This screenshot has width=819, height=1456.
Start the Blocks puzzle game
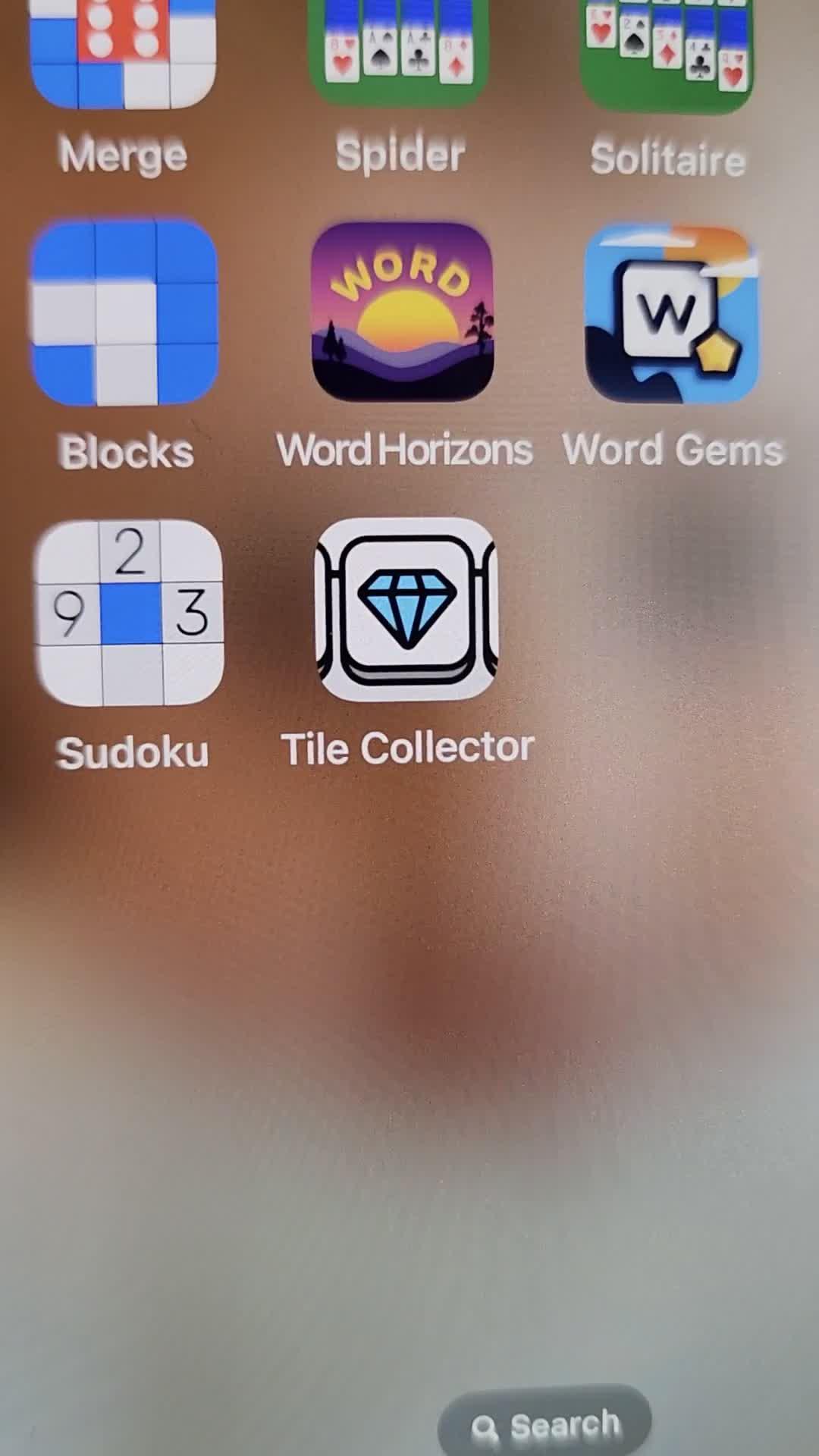click(124, 311)
